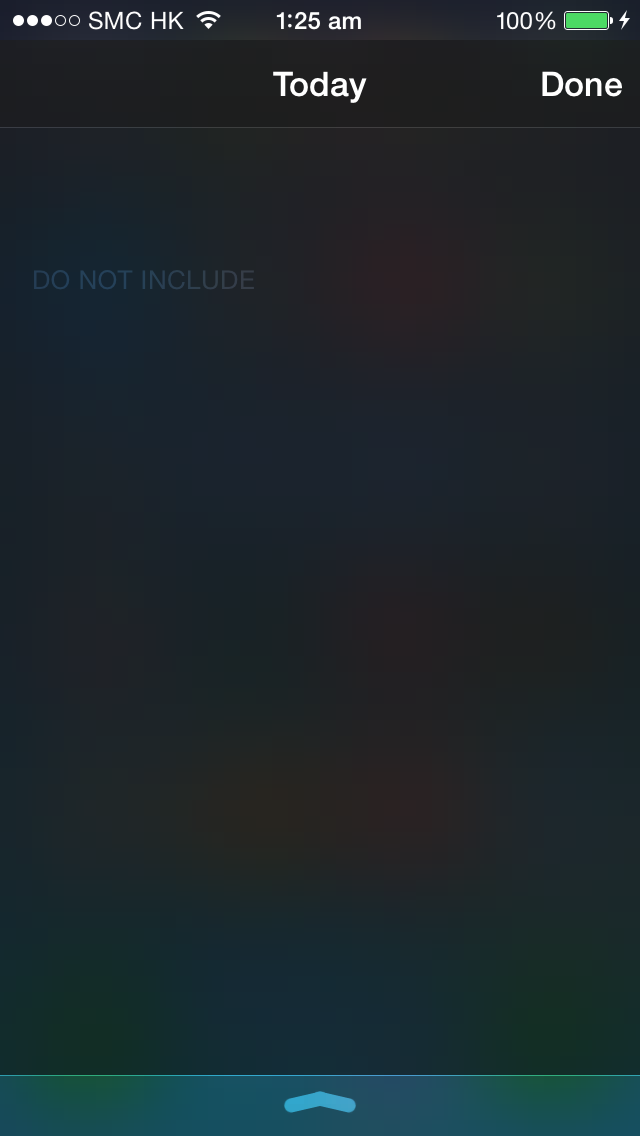Tap Done to finish editing Today view
This screenshot has width=640, height=1136.
pos(581,85)
